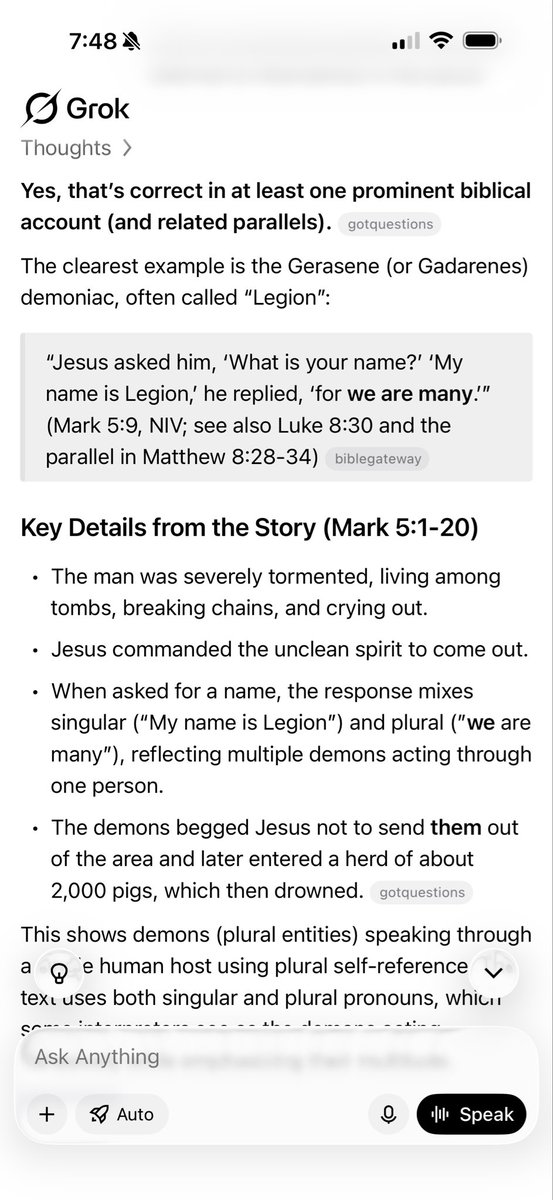
Task: Open the gotquestions chip after the pigs bullet
Action: coord(422,892)
